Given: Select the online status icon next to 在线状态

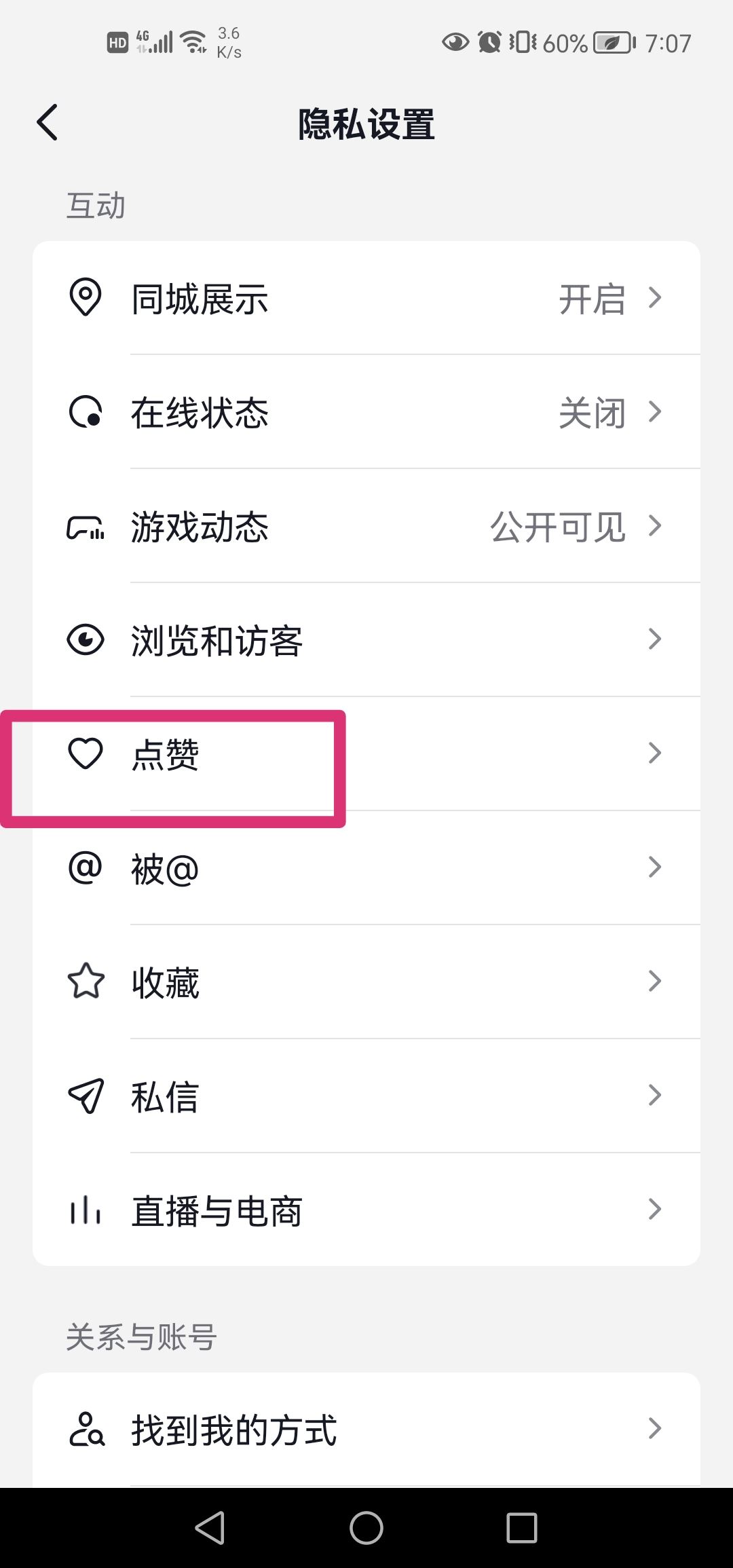Looking at the screenshot, I should coord(86,411).
